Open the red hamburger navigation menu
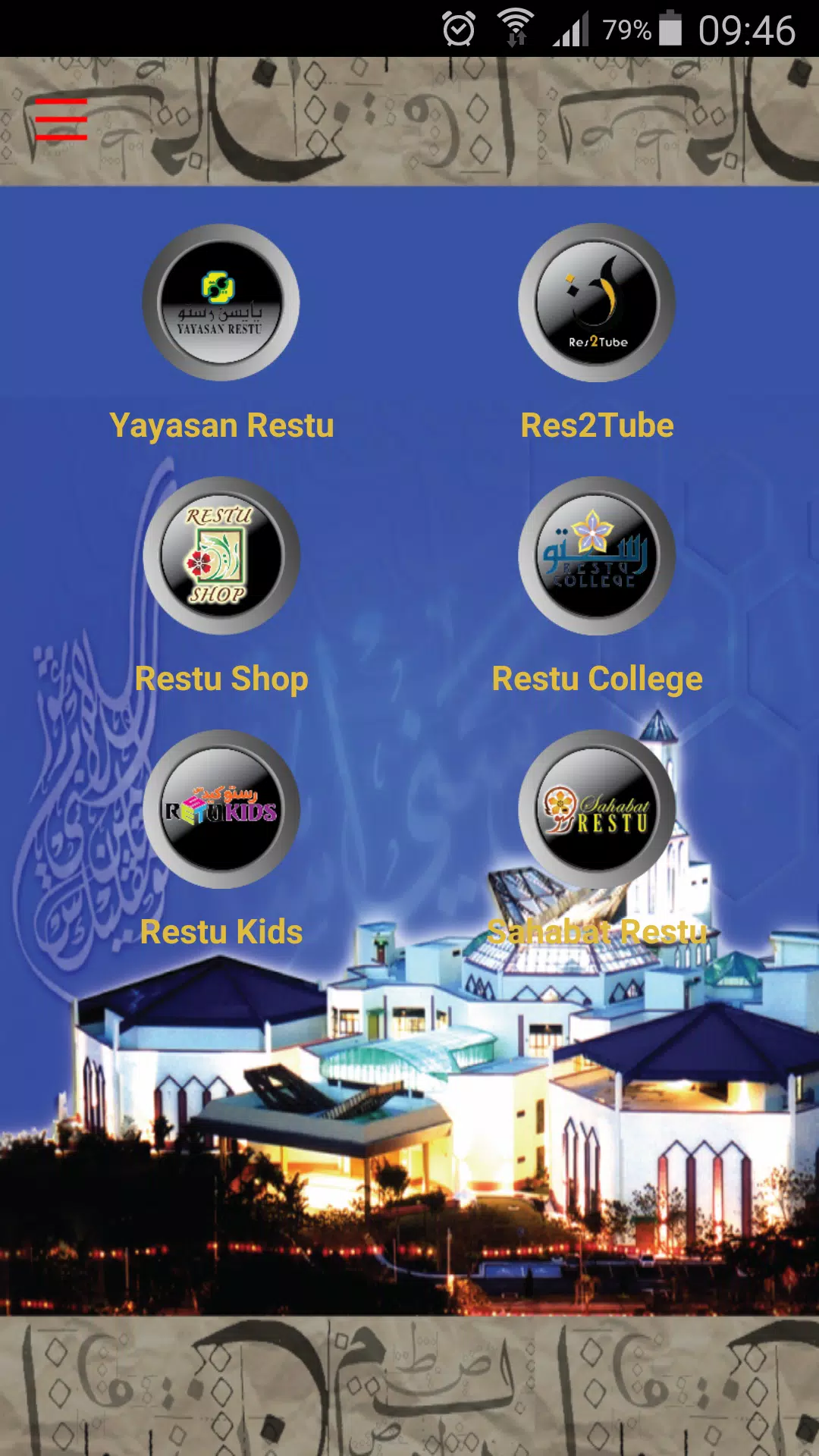Screen dimensions: 819x1456 click(62, 120)
